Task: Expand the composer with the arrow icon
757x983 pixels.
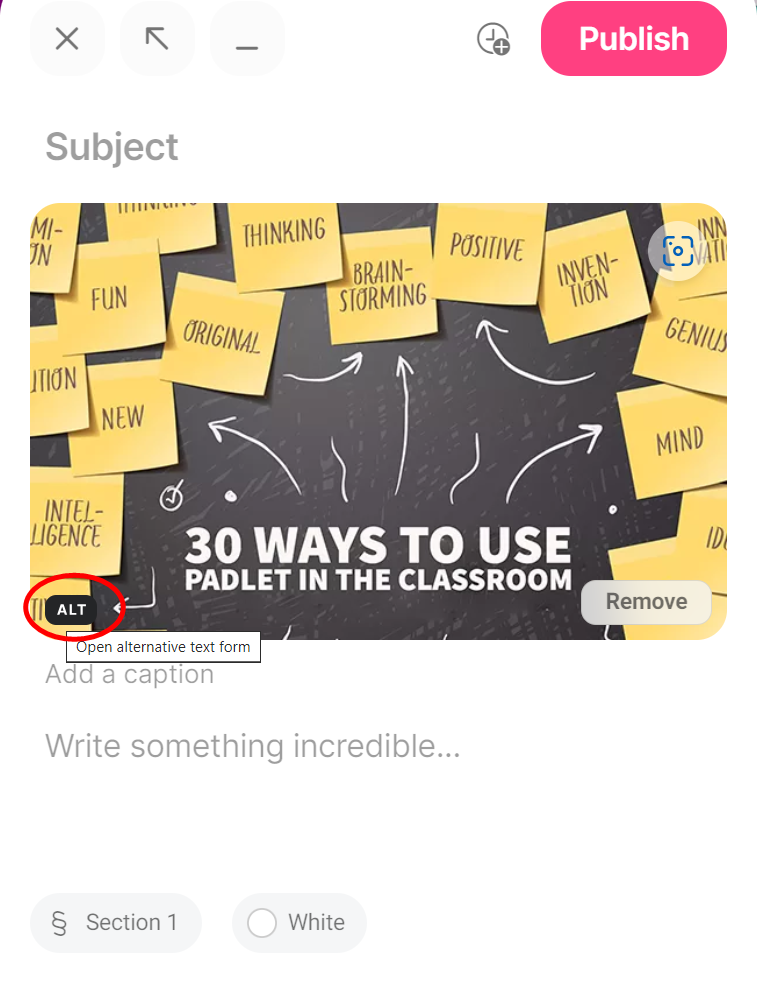Action: click(x=157, y=39)
